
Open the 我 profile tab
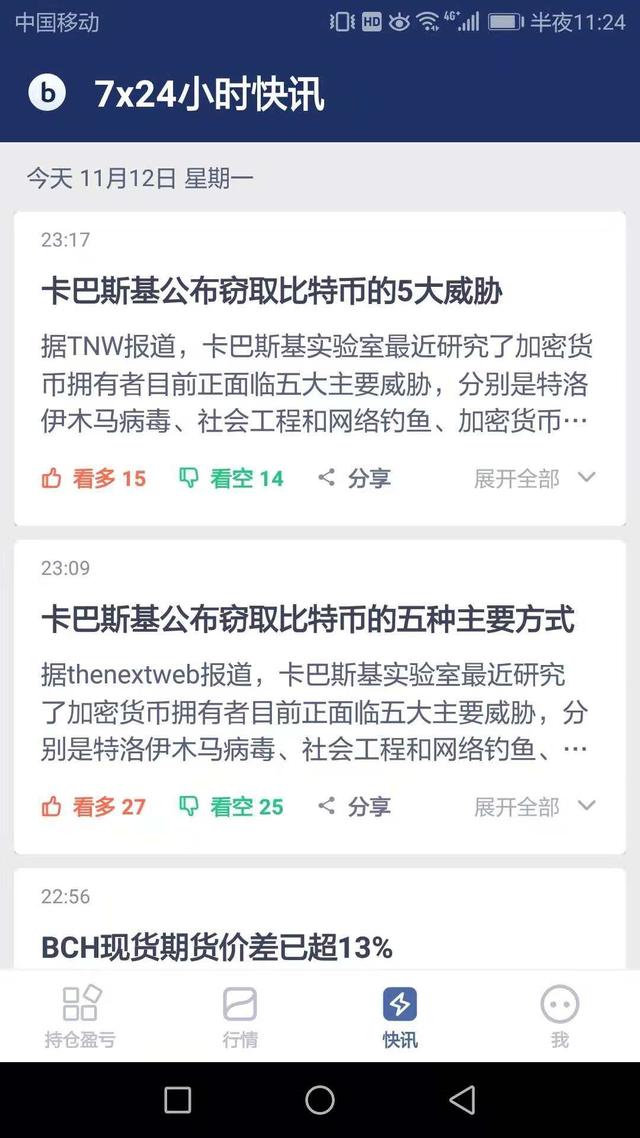560,1016
